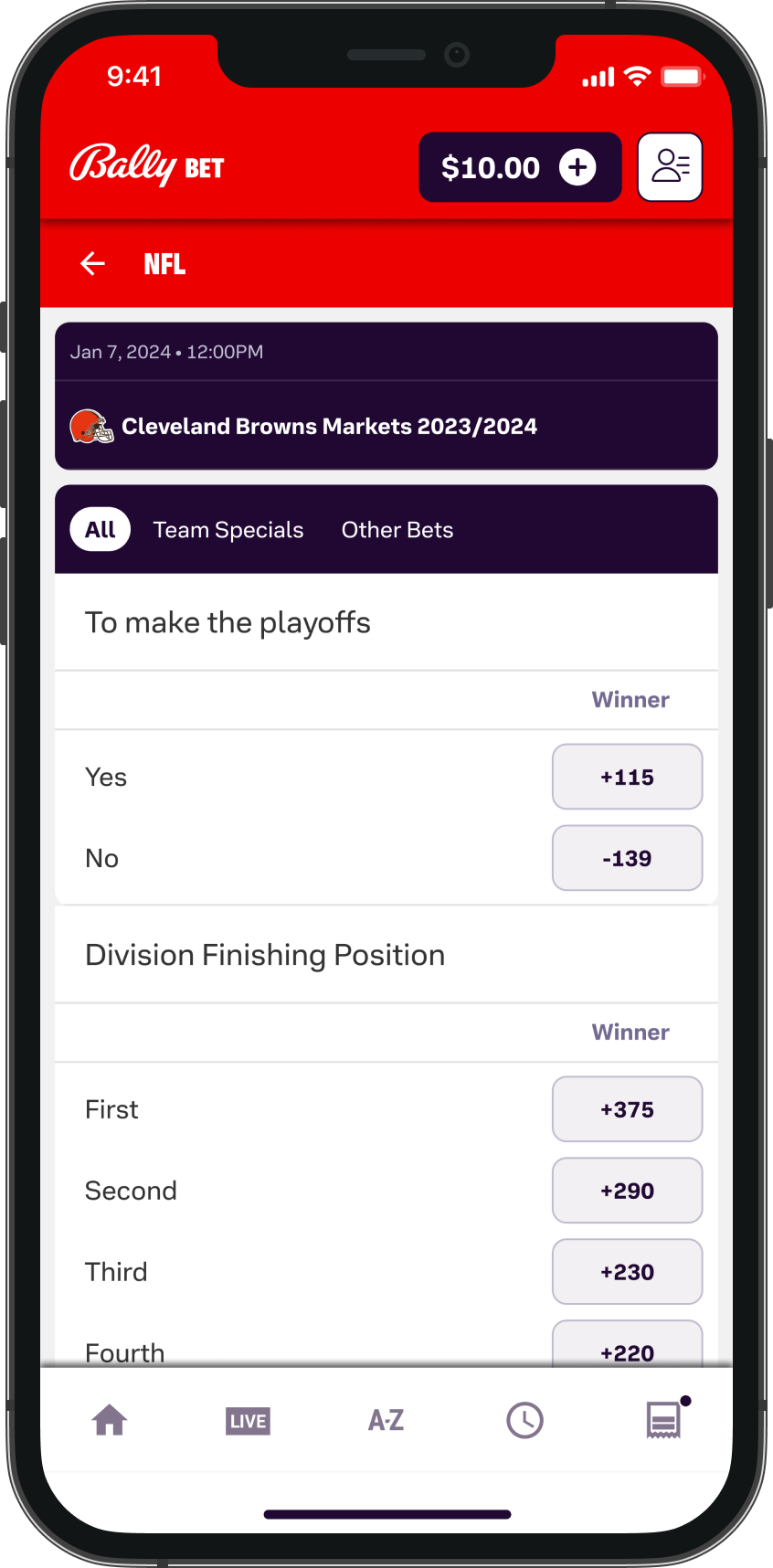Select the All filter tab
The image size is (773, 1568).
click(101, 530)
